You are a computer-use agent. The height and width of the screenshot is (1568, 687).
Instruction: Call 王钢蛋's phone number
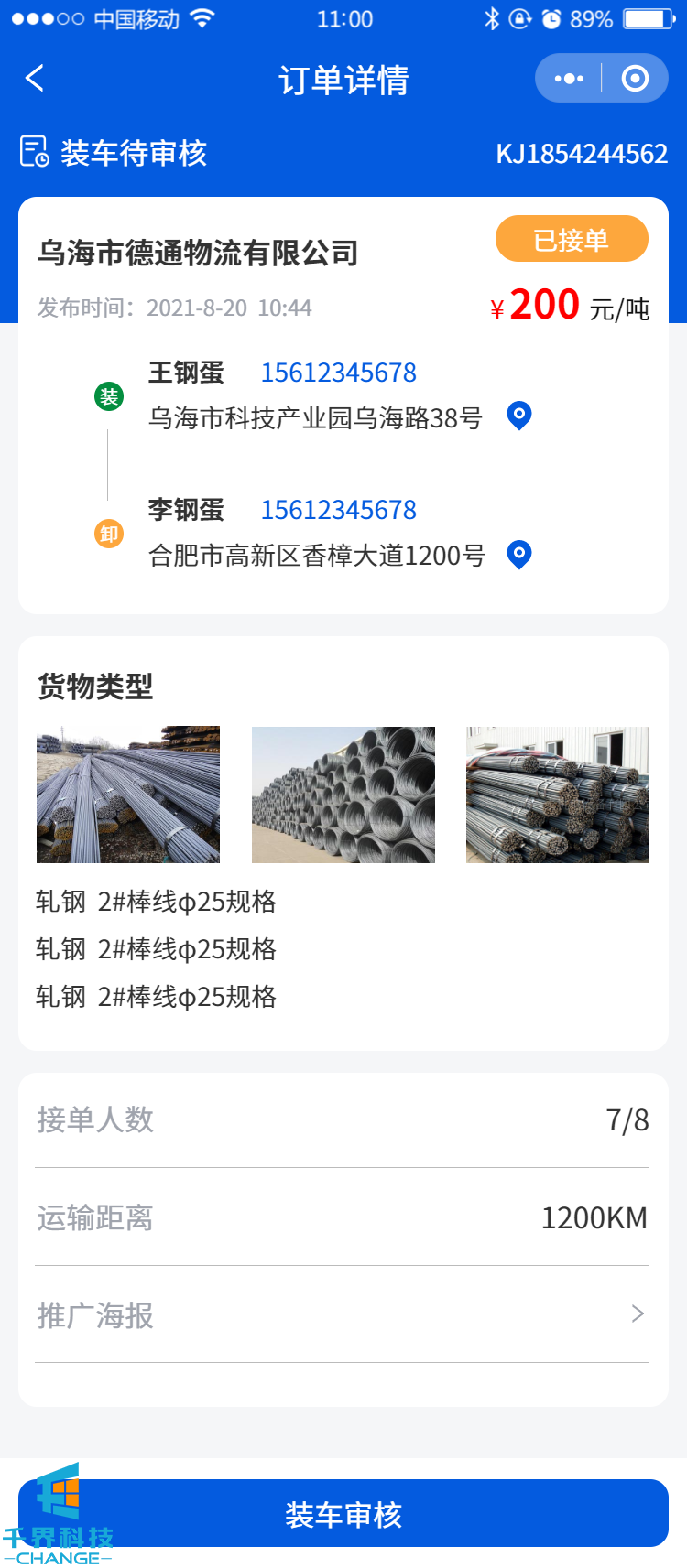(x=338, y=373)
